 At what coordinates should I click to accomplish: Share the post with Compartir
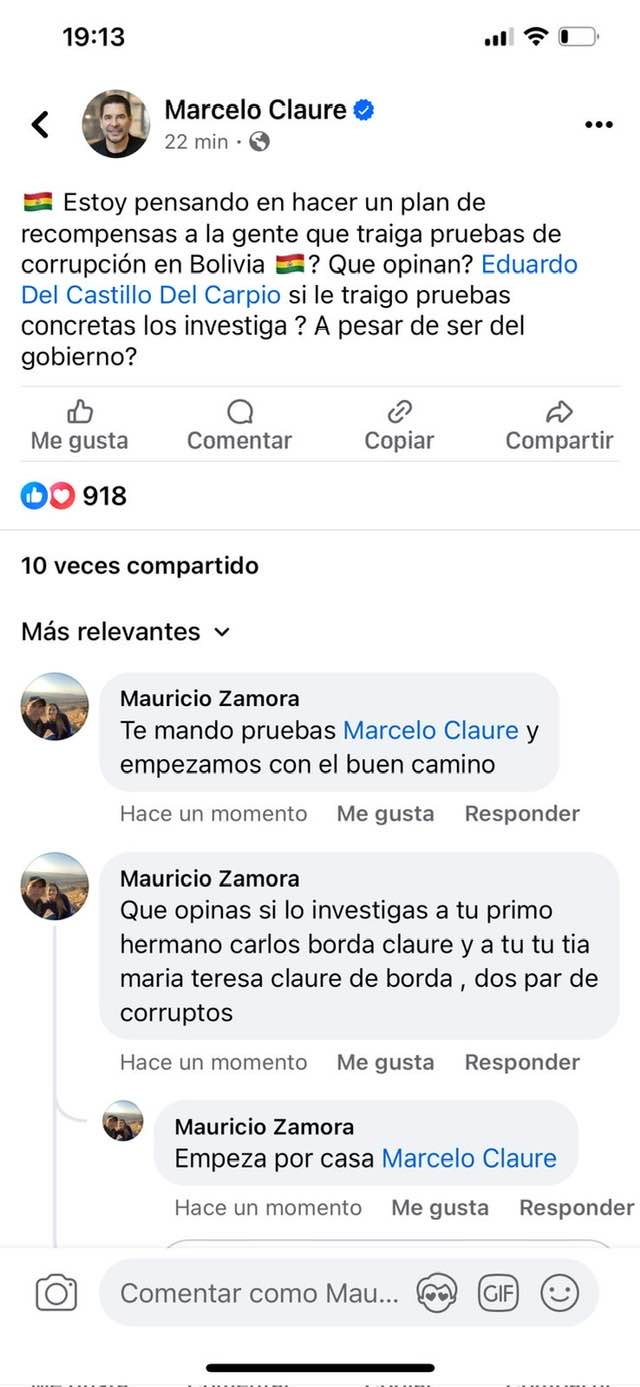(x=559, y=426)
